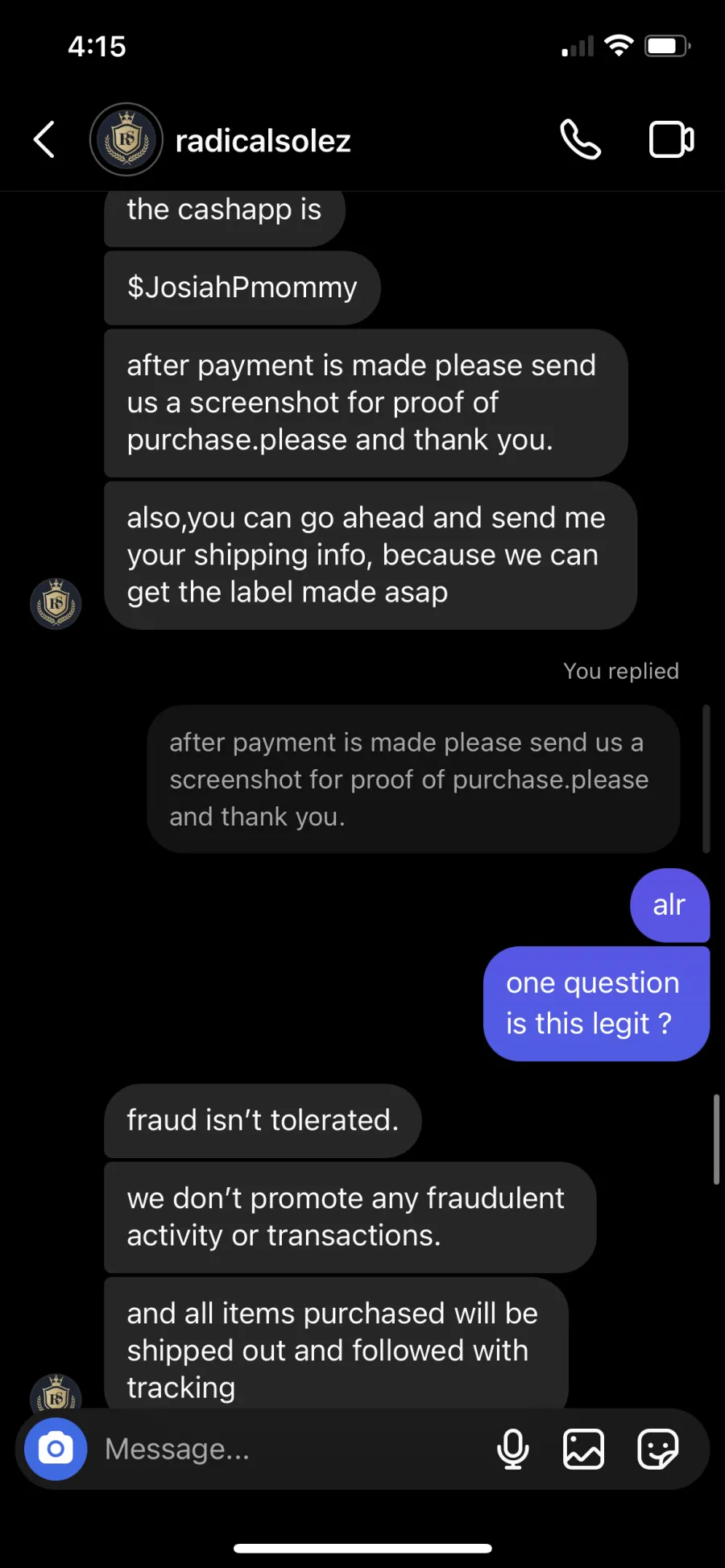The height and width of the screenshot is (1568, 725).
Task: Open the sticker picker
Action: (x=658, y=1450)
